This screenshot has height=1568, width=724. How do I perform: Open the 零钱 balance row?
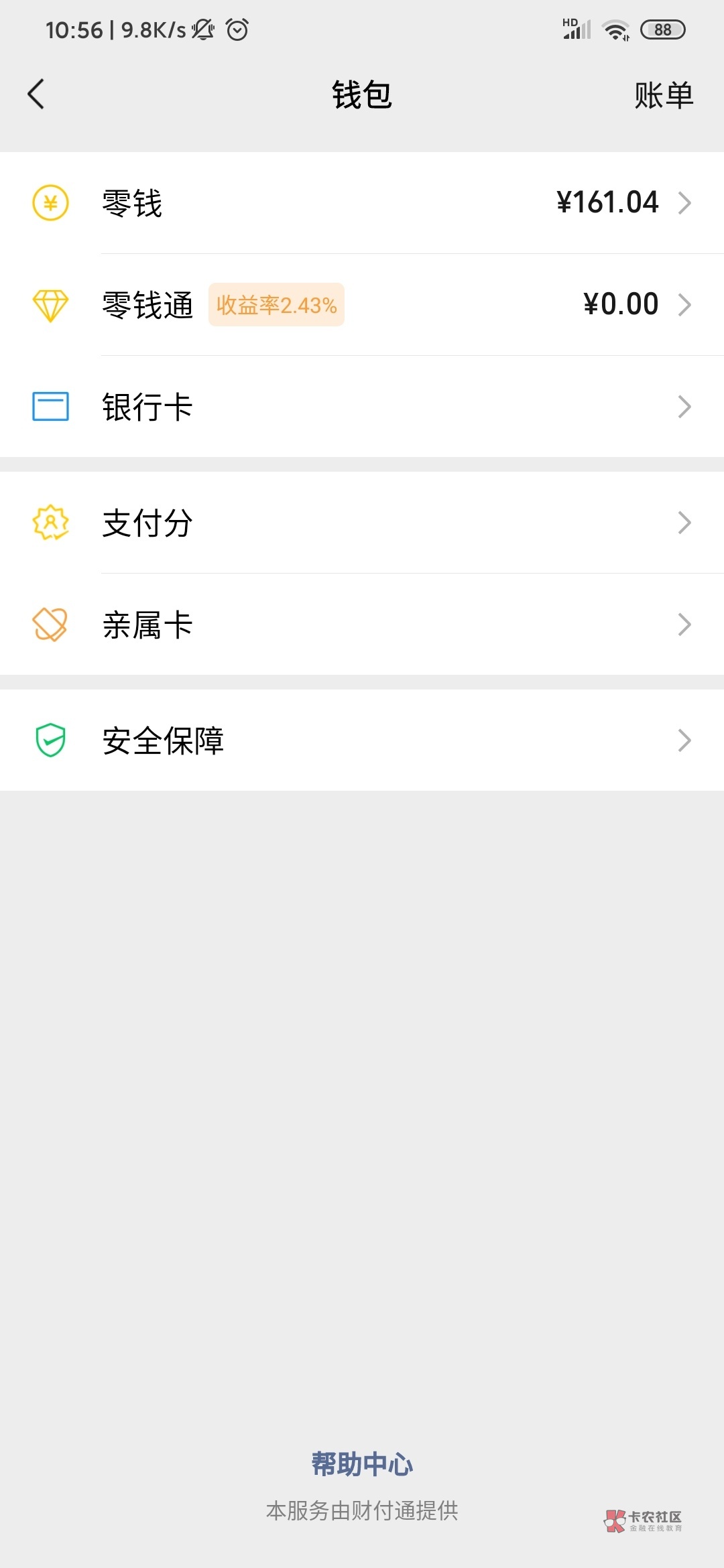[362, 203]
